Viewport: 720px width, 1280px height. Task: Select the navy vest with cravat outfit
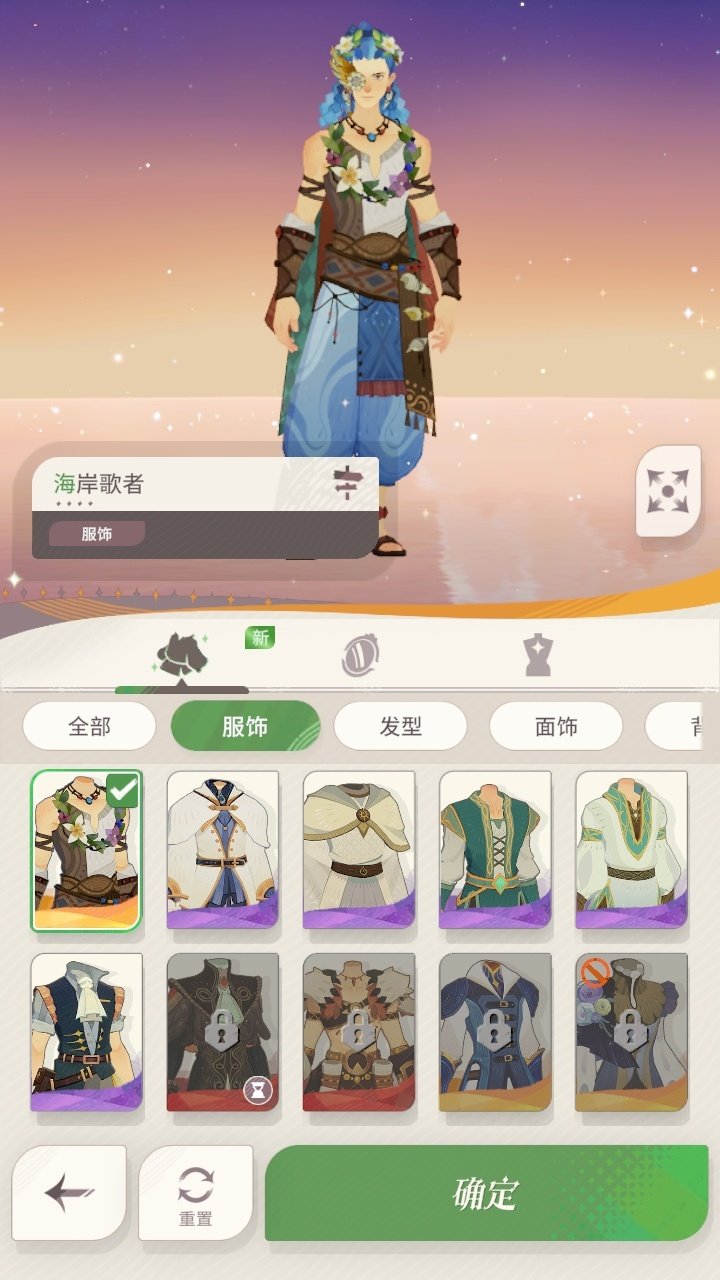86,1031
